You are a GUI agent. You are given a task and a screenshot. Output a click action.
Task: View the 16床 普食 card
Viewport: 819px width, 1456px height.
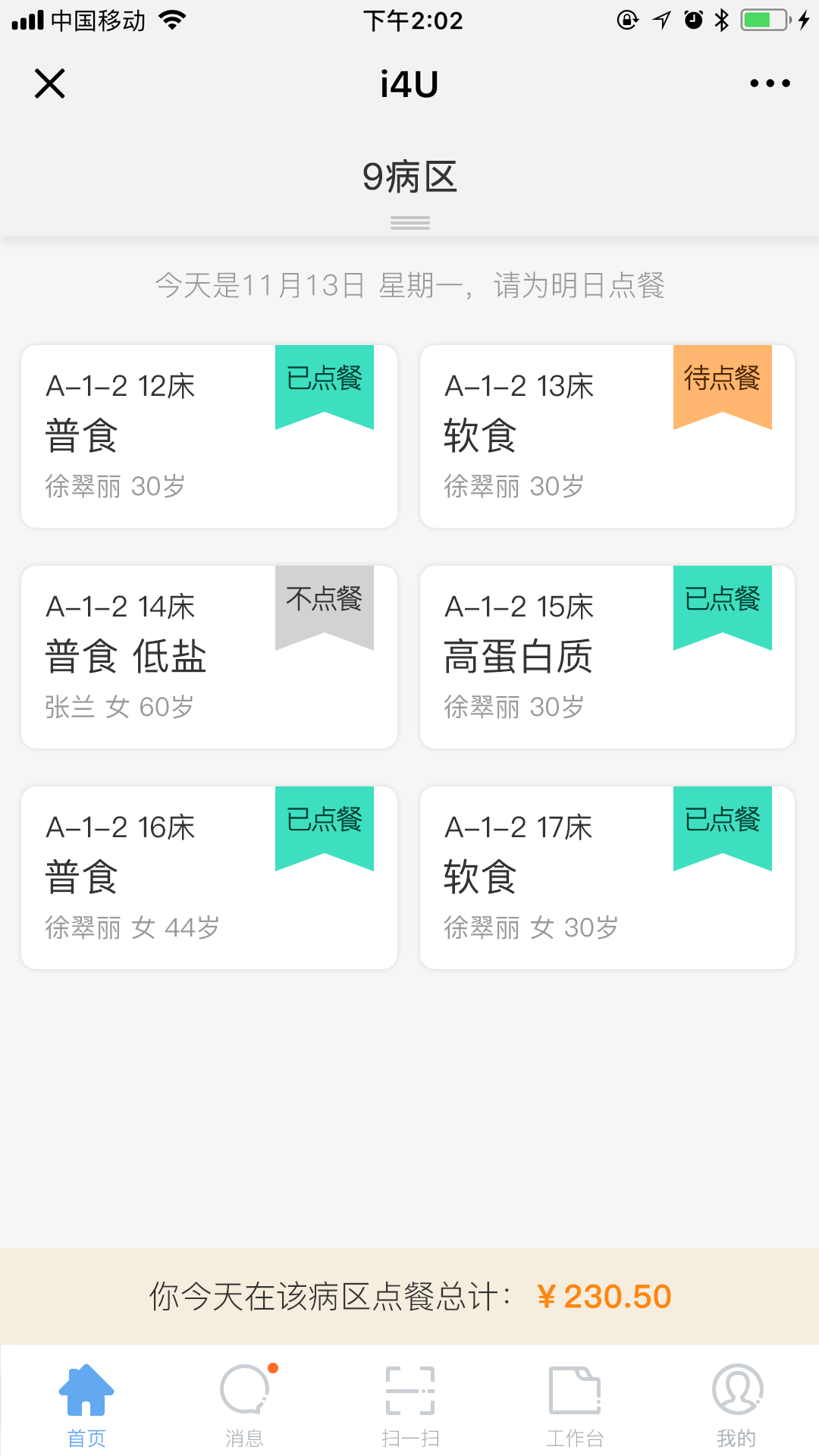point(209,877)
